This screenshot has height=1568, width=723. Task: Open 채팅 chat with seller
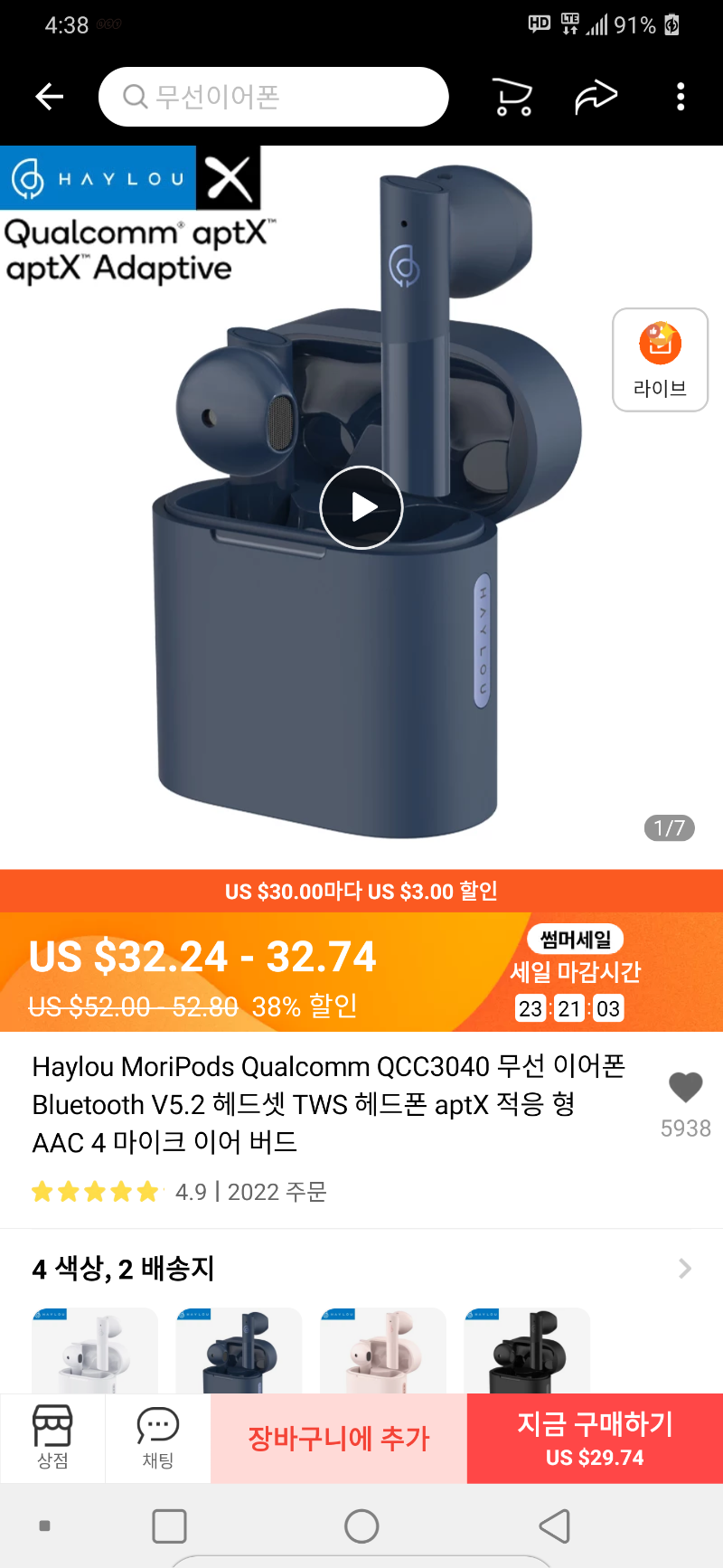(x=158, y=1438)
